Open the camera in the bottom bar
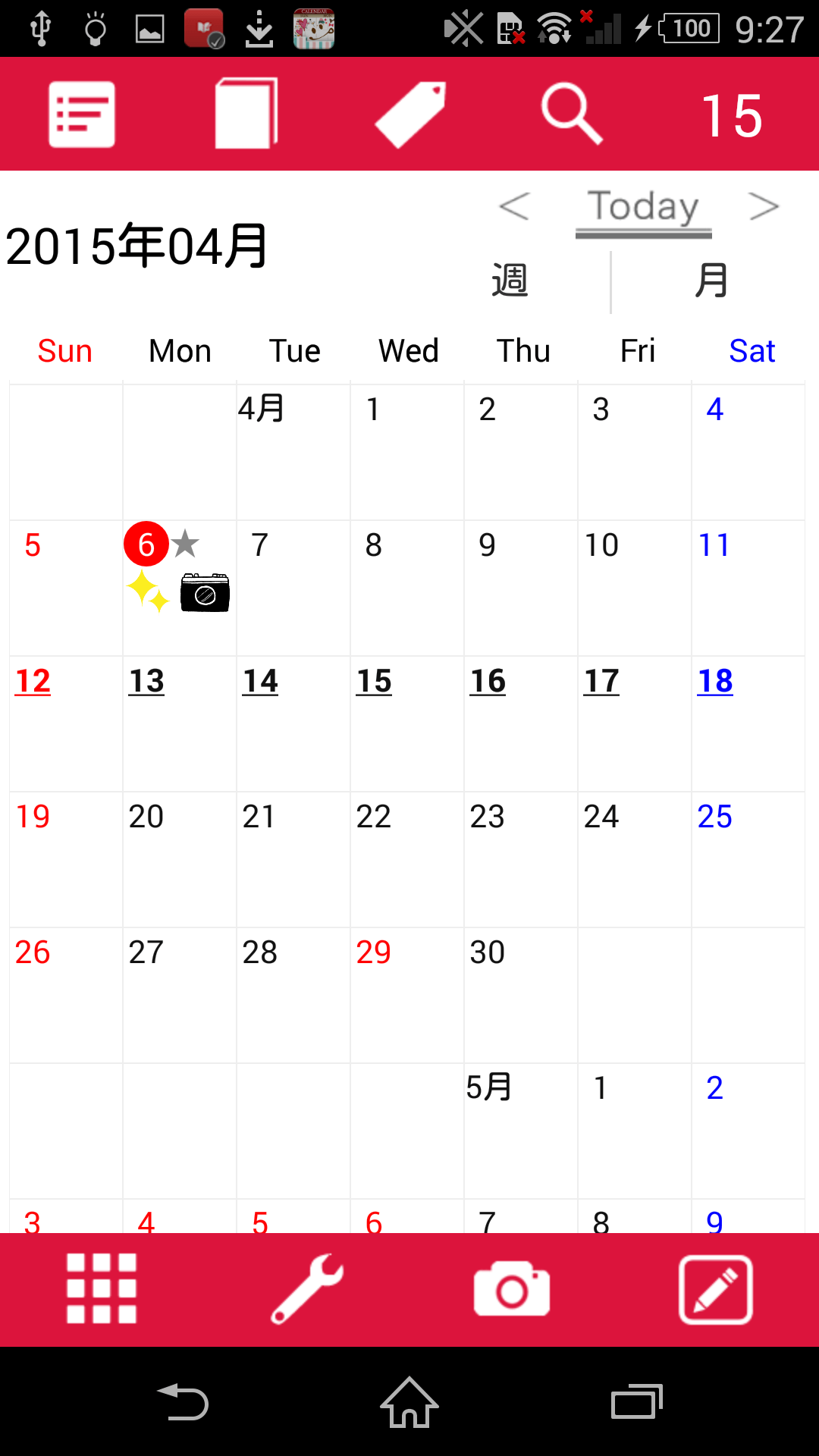Viewport: 819px width, 1456px height. click(512, 1288)
